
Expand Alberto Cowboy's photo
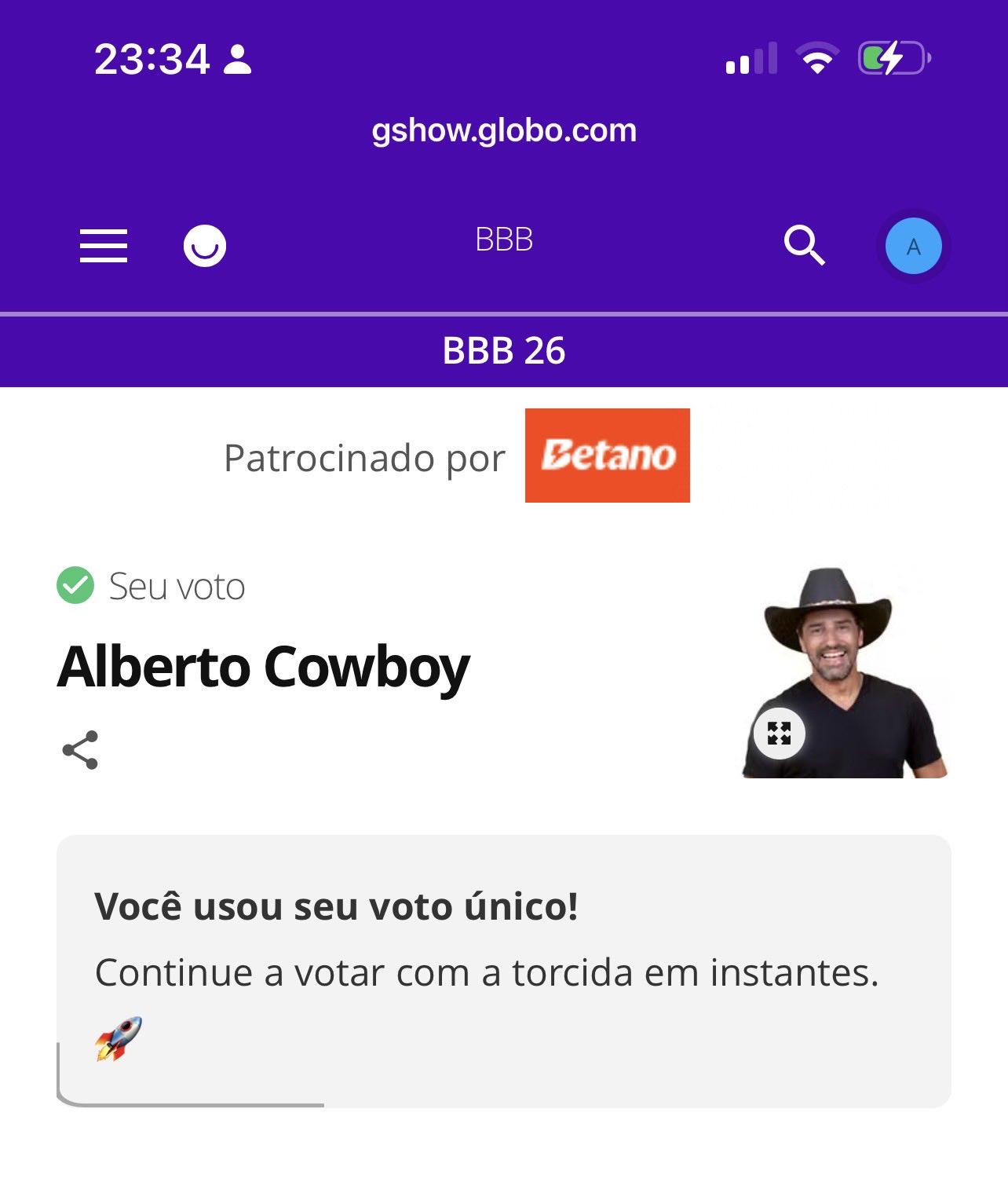click(x=779, y=734)
